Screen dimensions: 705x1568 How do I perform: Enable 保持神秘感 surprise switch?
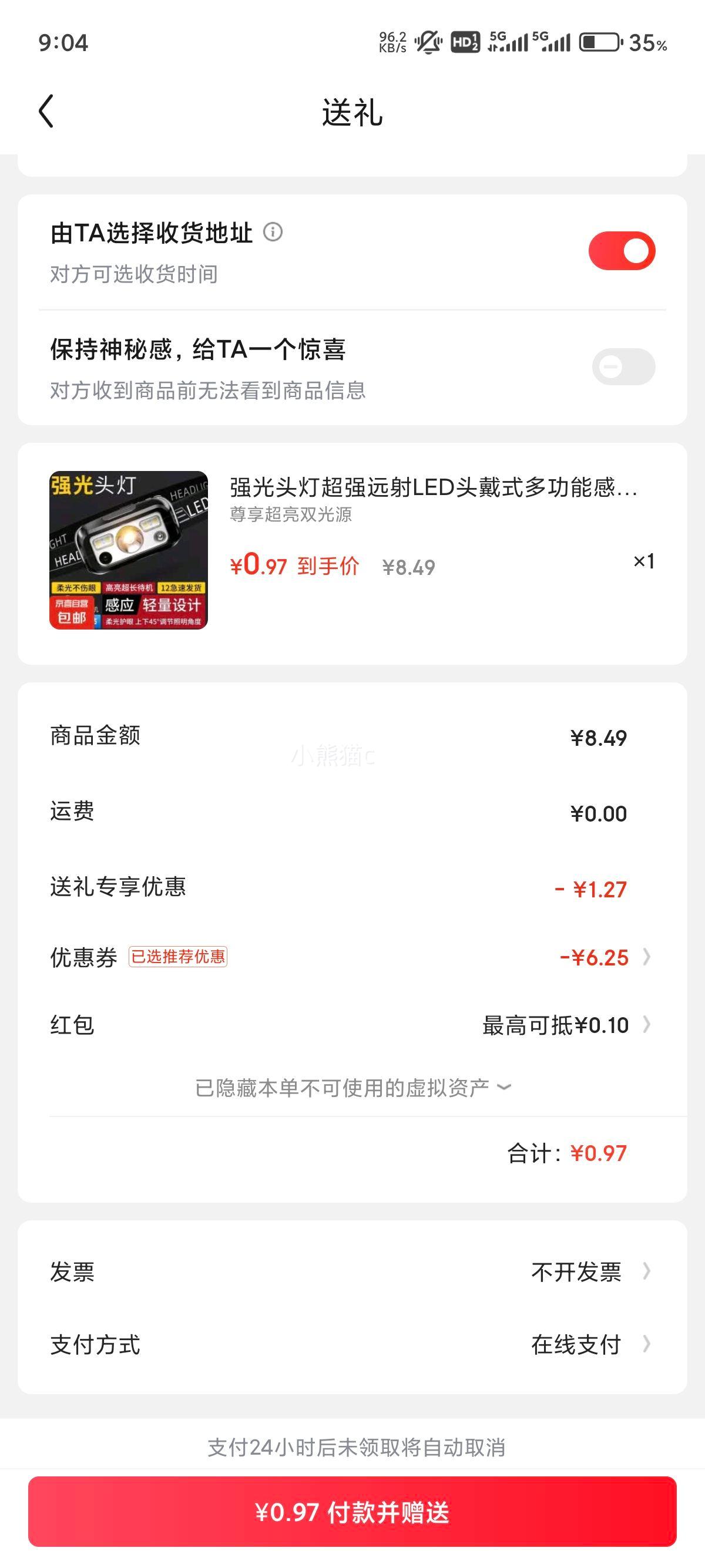point(623,366)
